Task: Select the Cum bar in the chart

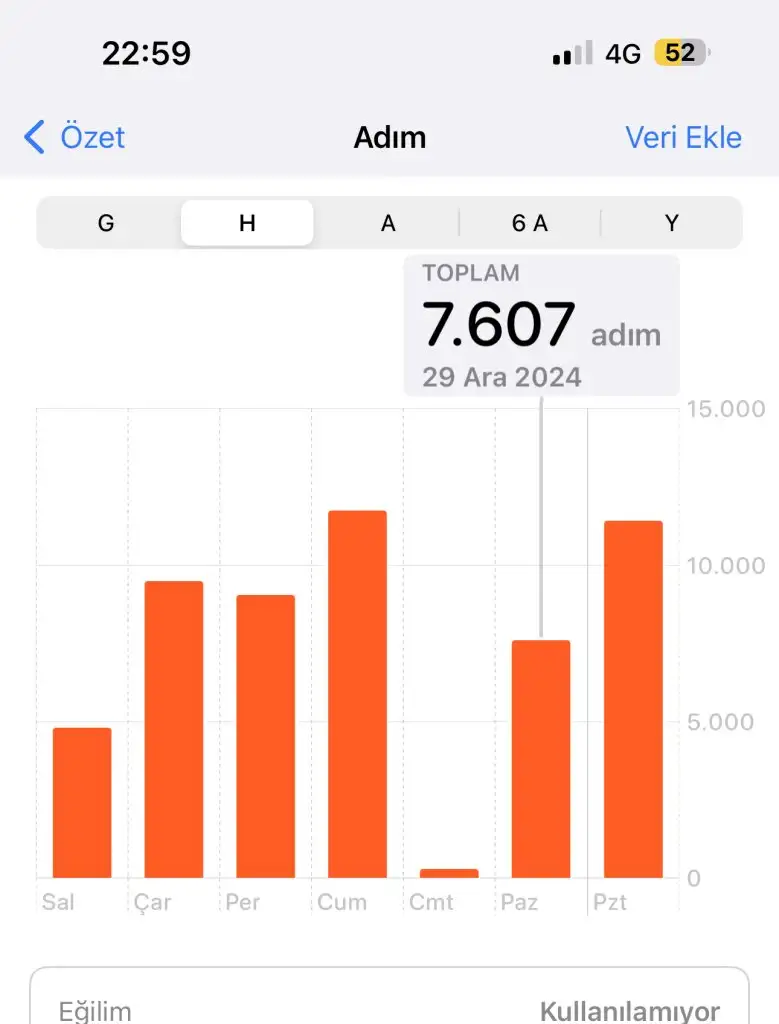Action: [357, 694]
